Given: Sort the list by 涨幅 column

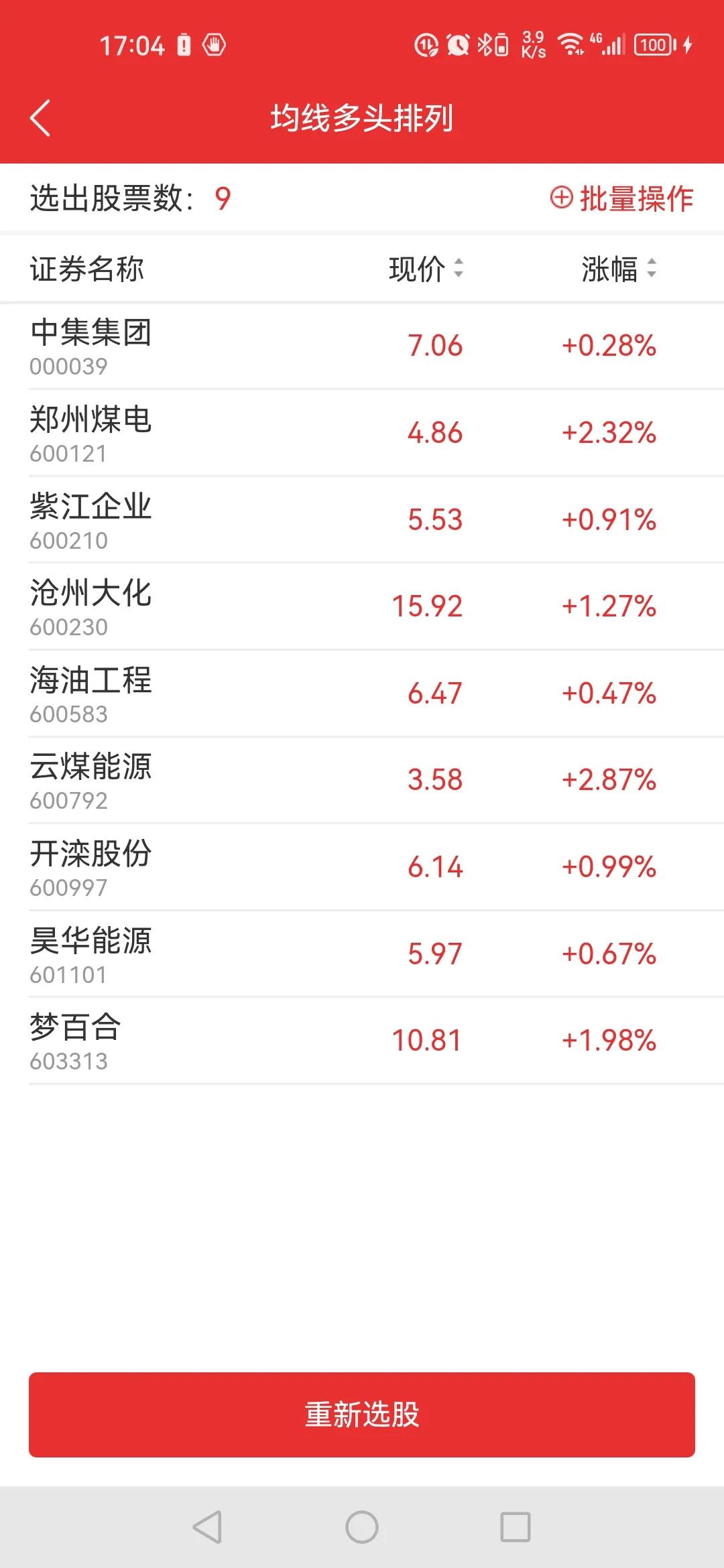Looking at the screenshot, I should pyautogui.click(x=619, y=269).
